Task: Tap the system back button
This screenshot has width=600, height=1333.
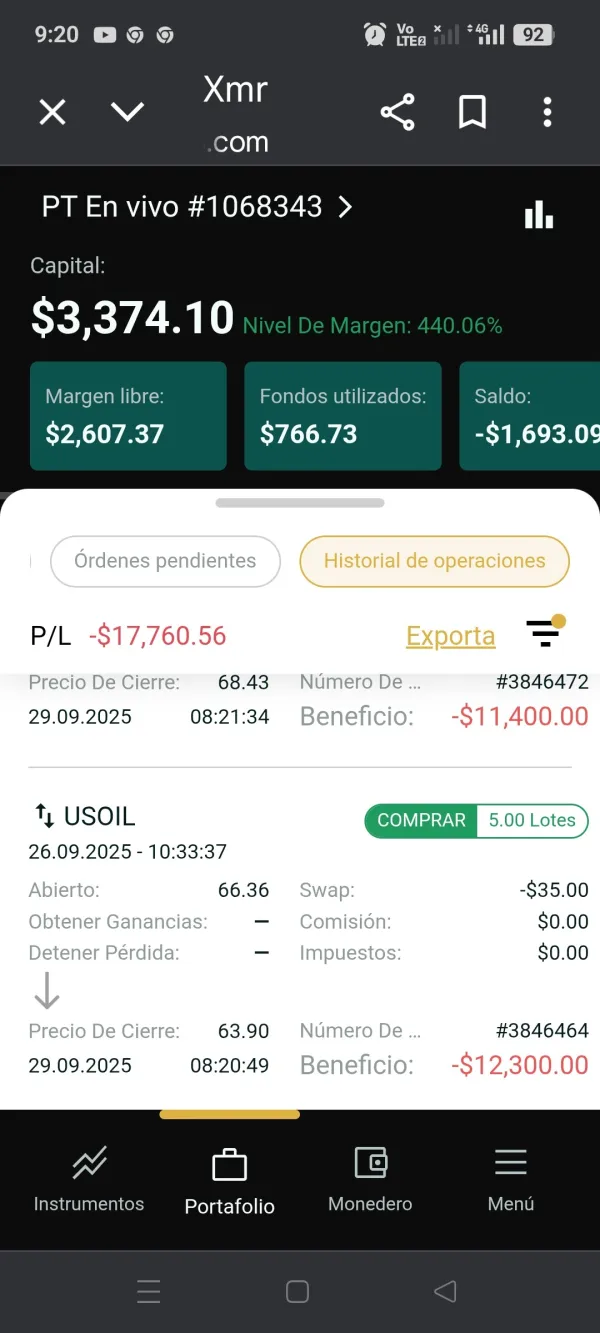Action: [x=446, y=1292]
